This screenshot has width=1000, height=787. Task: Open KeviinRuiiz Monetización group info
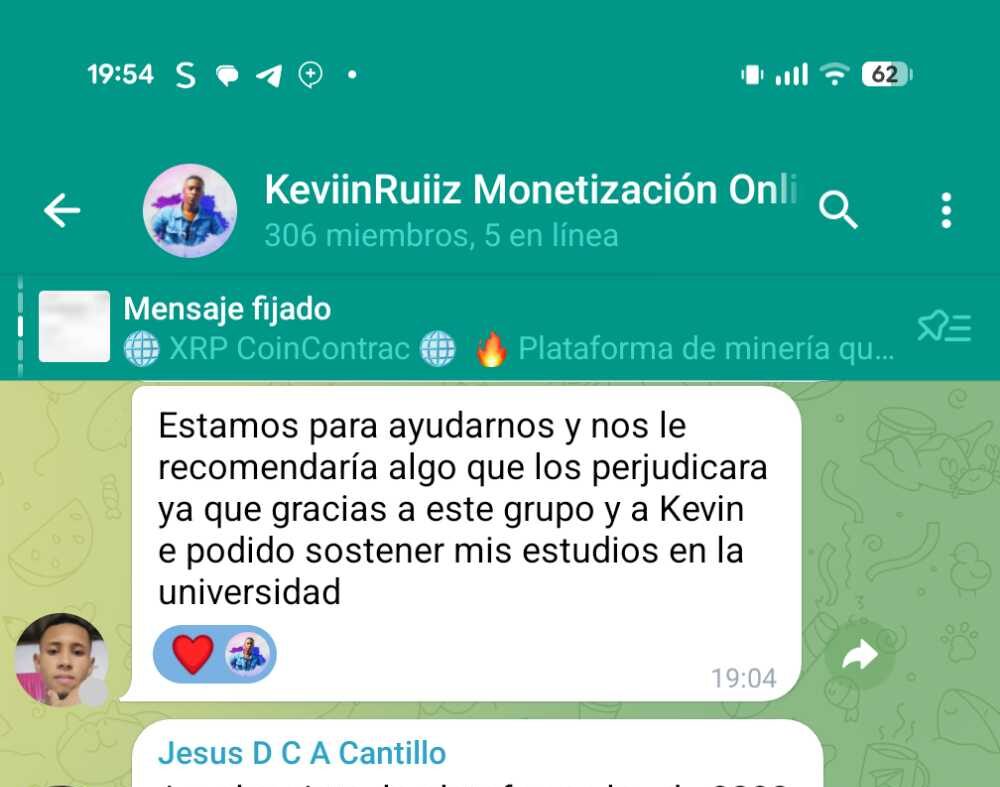530,209
